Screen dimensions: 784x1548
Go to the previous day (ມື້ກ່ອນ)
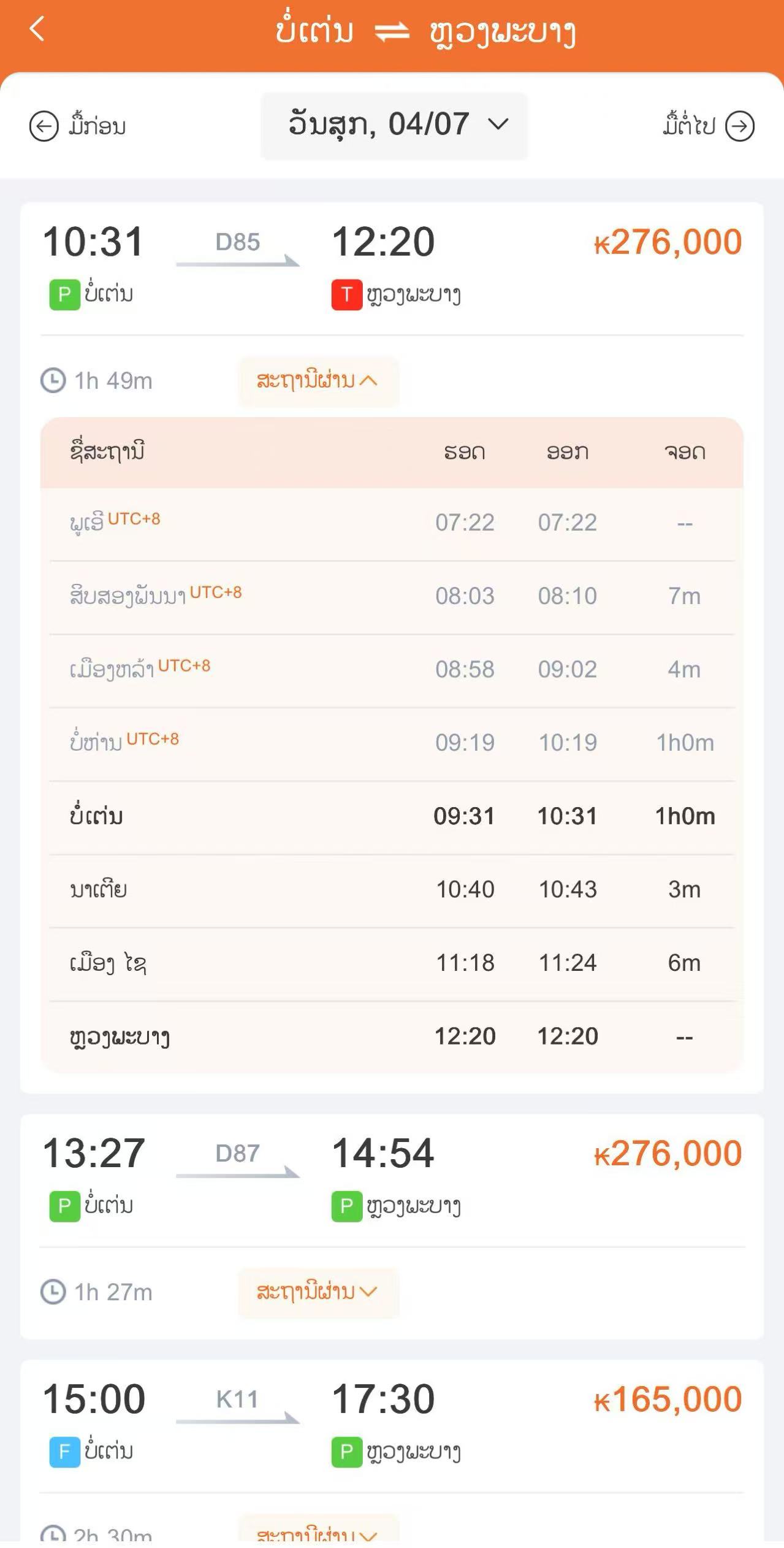(78, 126)
